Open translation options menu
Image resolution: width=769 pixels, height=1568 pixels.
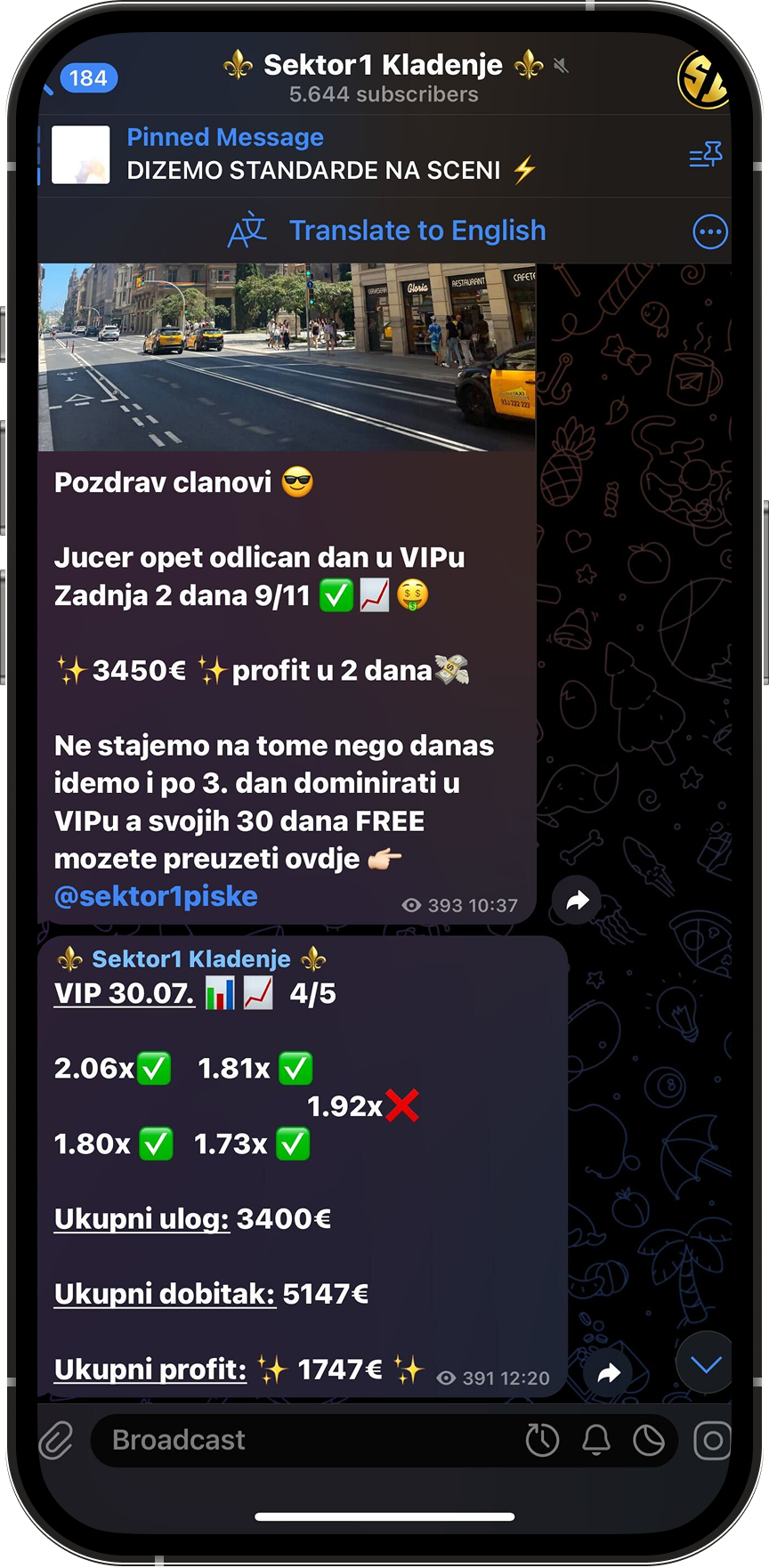[710, 232]
